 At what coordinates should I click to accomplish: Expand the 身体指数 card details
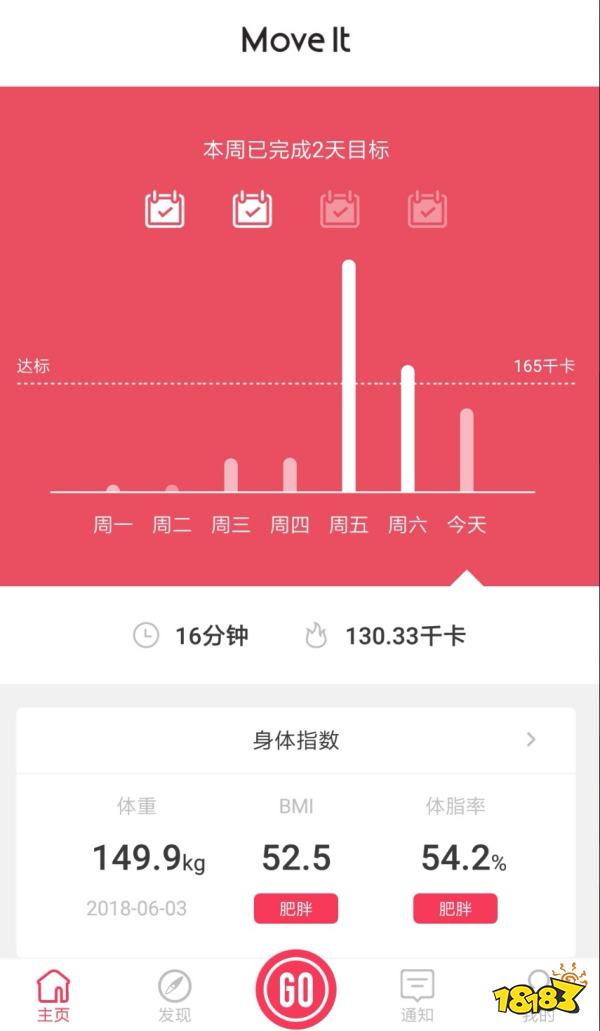530,740
